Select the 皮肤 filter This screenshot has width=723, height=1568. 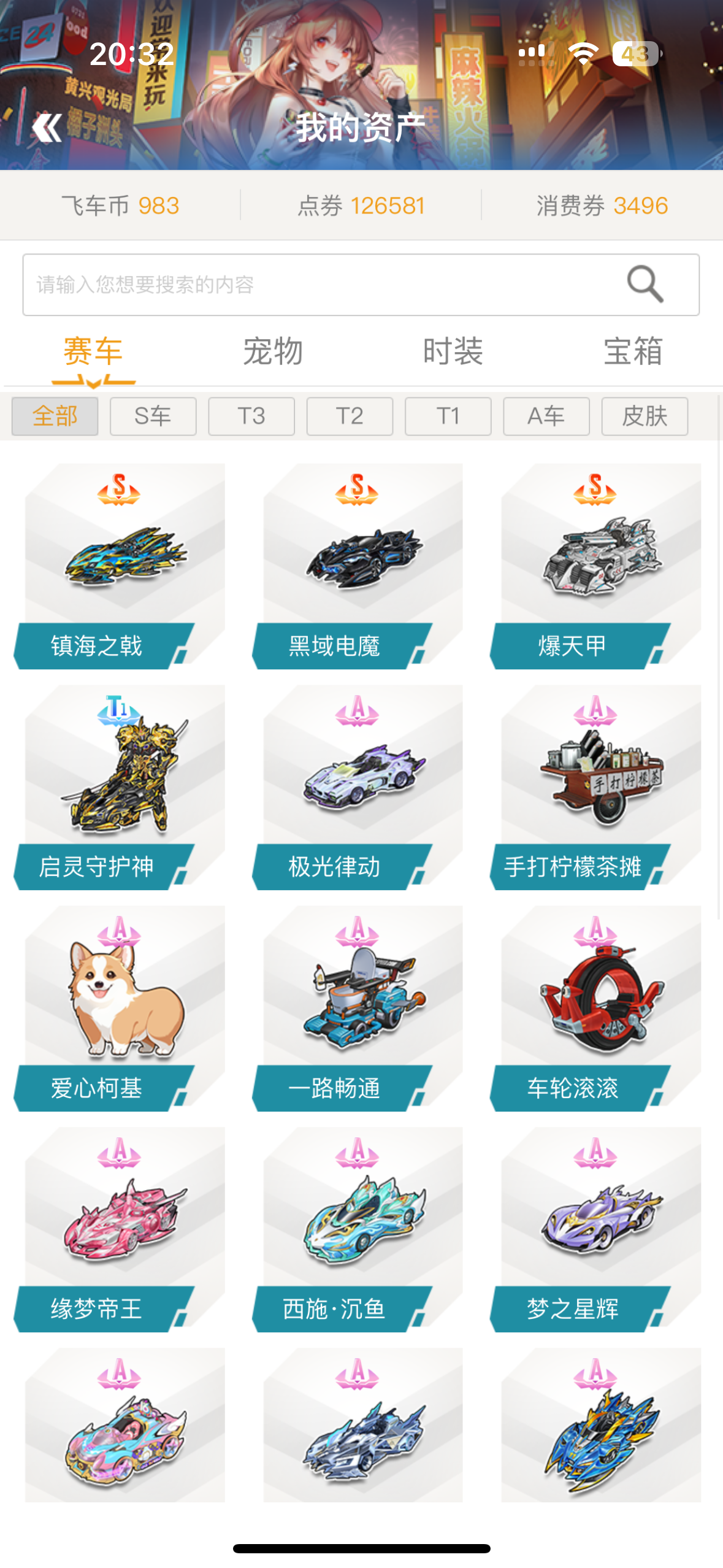click(x=645, y=416)
